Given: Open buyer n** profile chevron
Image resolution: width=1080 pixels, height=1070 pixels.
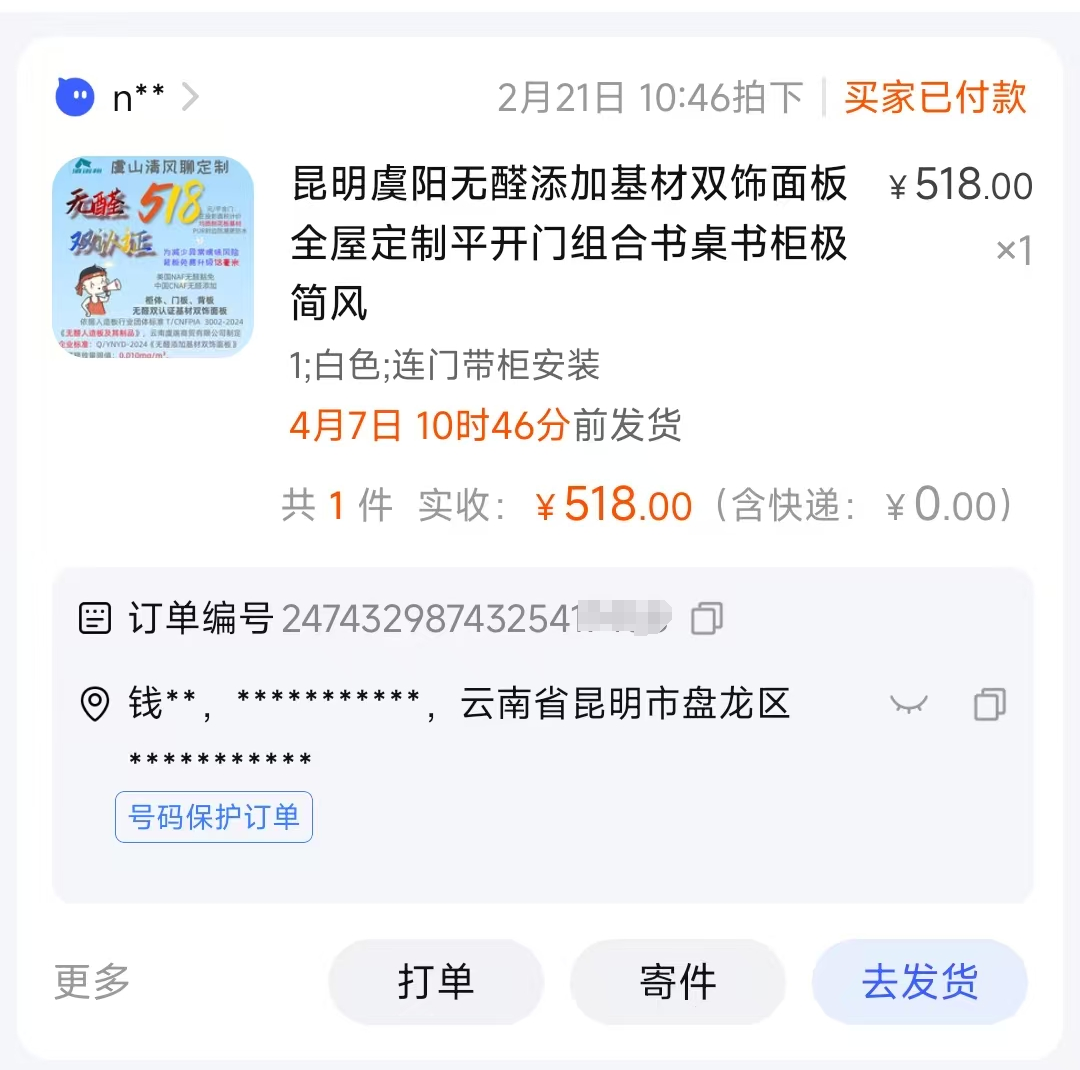Looking at the screenshot, I should point(190,98).
